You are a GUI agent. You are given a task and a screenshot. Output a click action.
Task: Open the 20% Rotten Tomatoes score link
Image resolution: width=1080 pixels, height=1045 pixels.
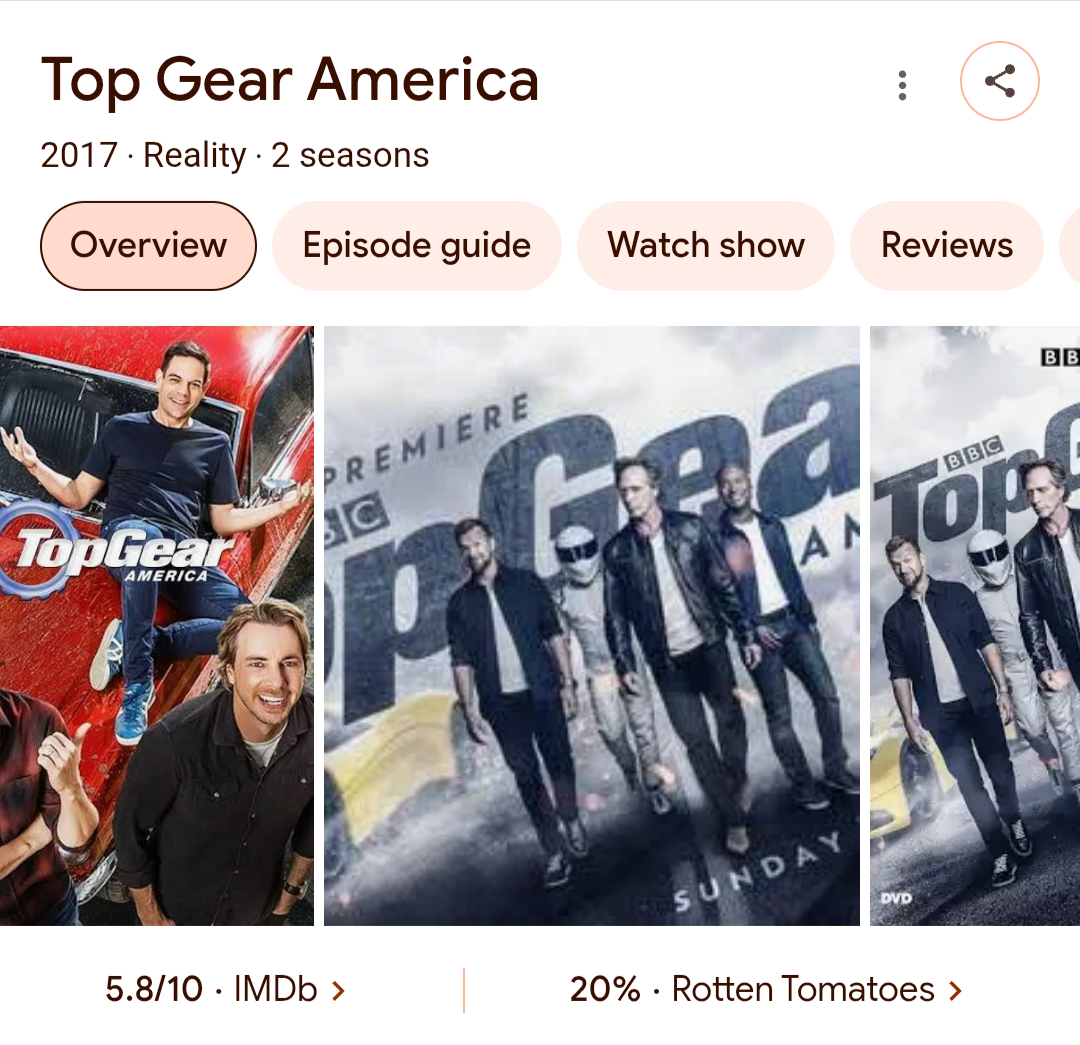point(765,990)
